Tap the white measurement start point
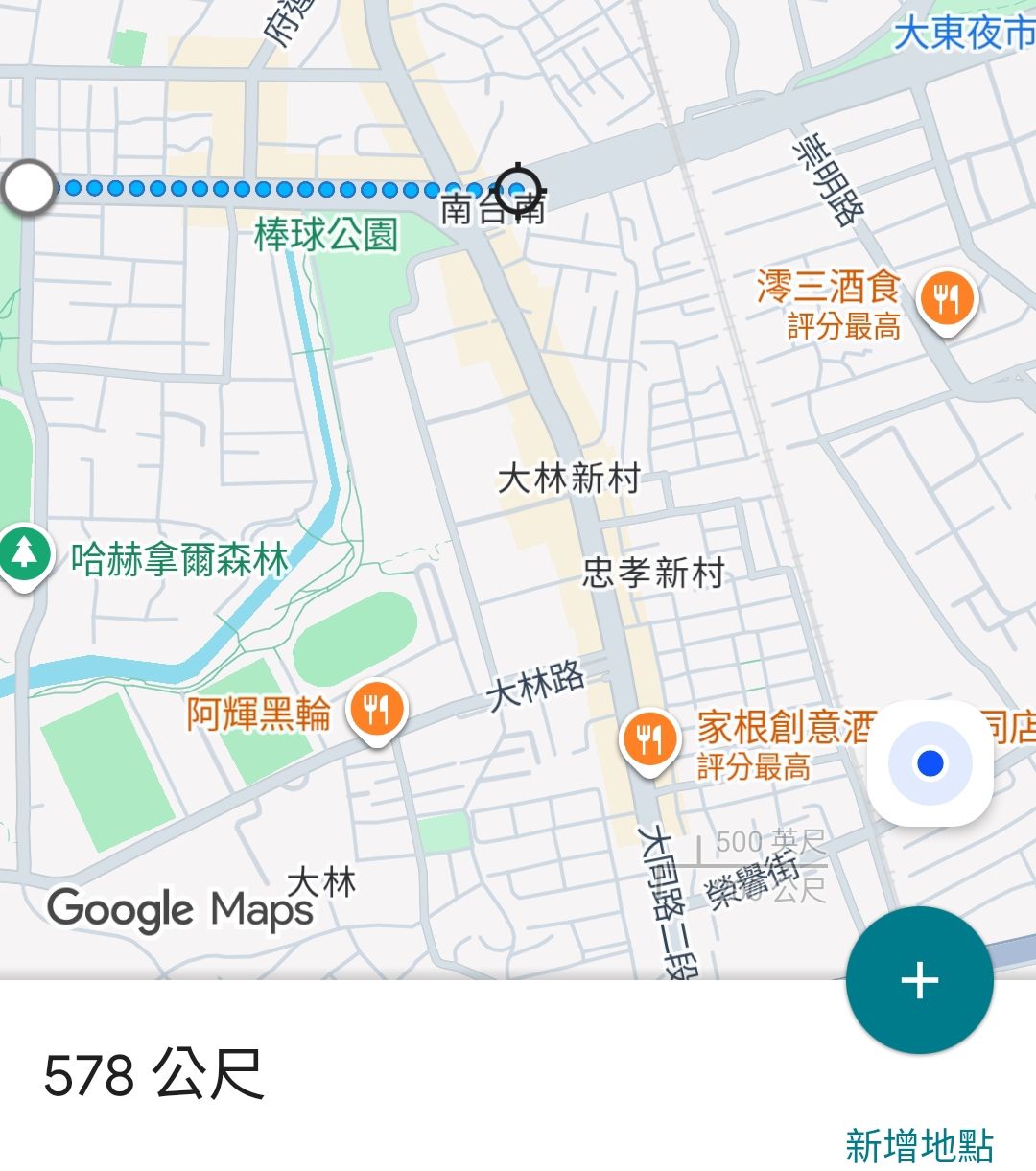The height and width of the screenshot is (1171, 1036). coord(30,187)
